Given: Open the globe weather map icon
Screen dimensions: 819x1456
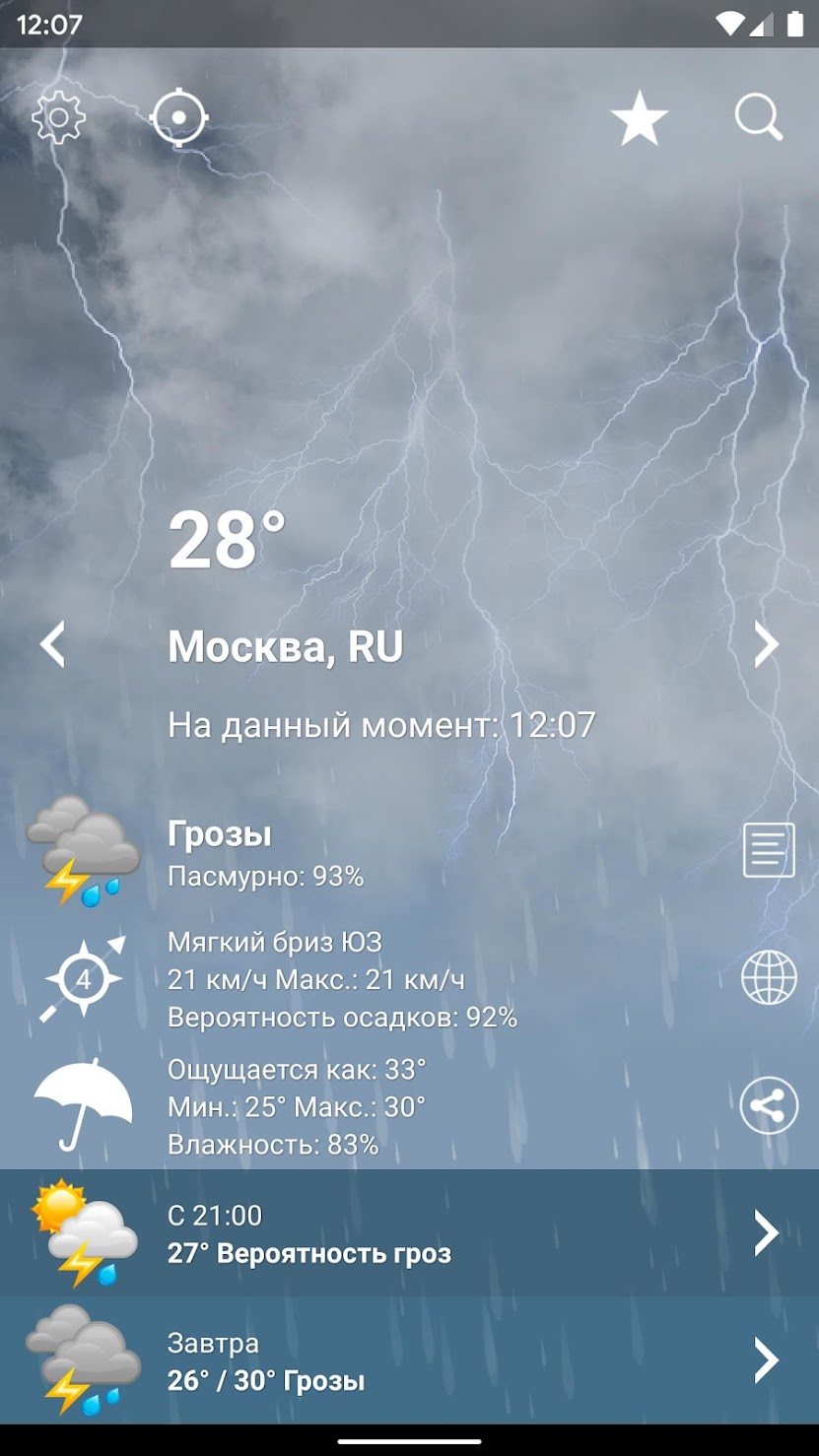Looking at the screenshot, I should pos(769,978).
